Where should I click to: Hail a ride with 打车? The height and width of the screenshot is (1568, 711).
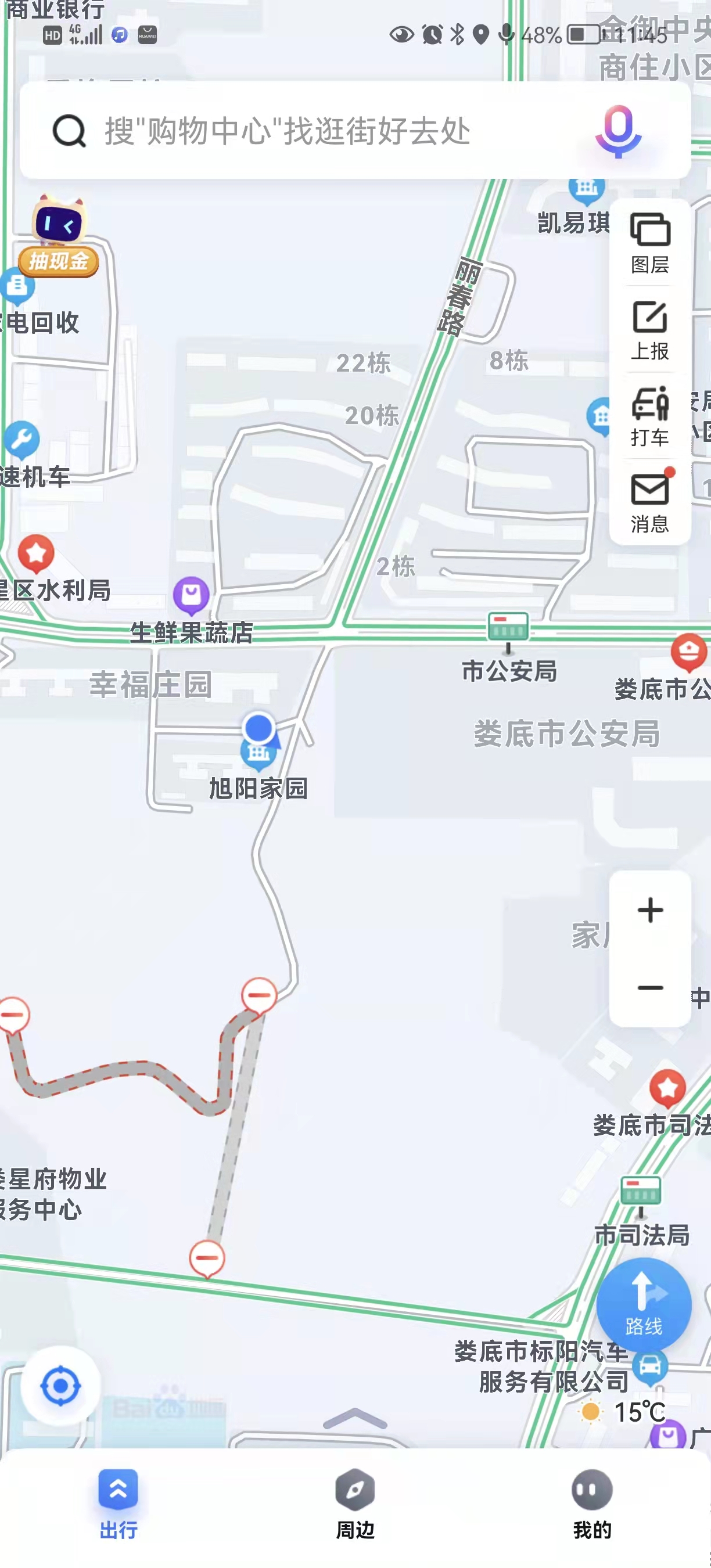[x=649, y=416]
